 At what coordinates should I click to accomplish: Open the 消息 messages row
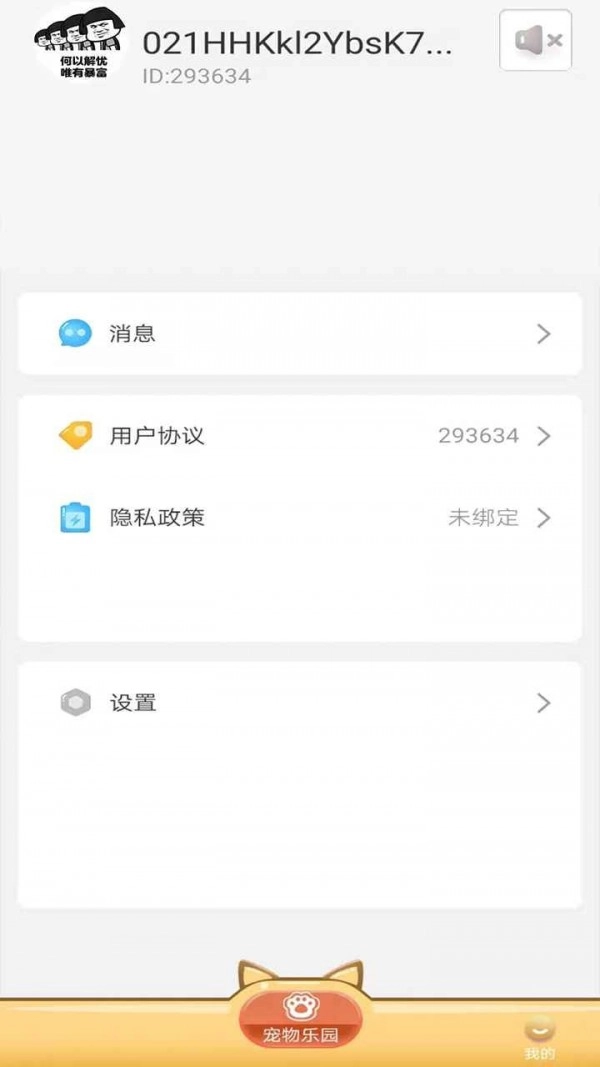(300, 334)
